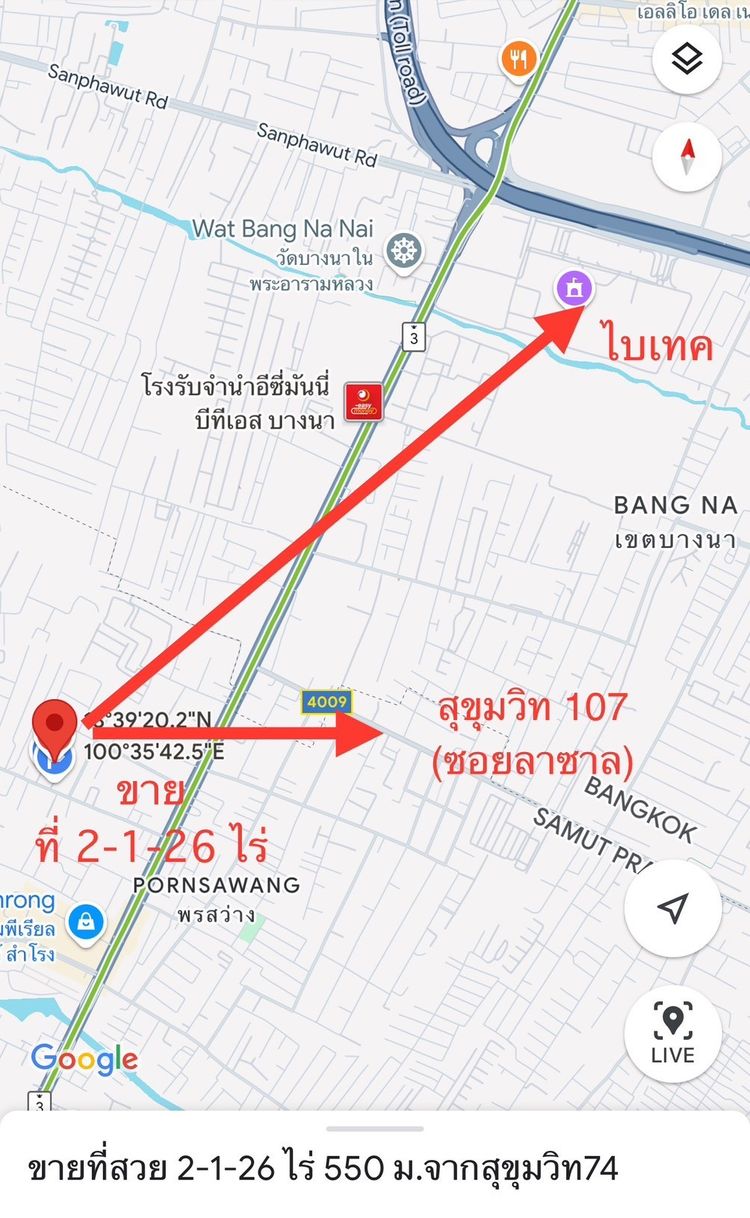Expand the ขายที่สวย 2-1-26 ไร่ place sheet
Viewport: 750px width, 1218px height.
point(375,1166)
